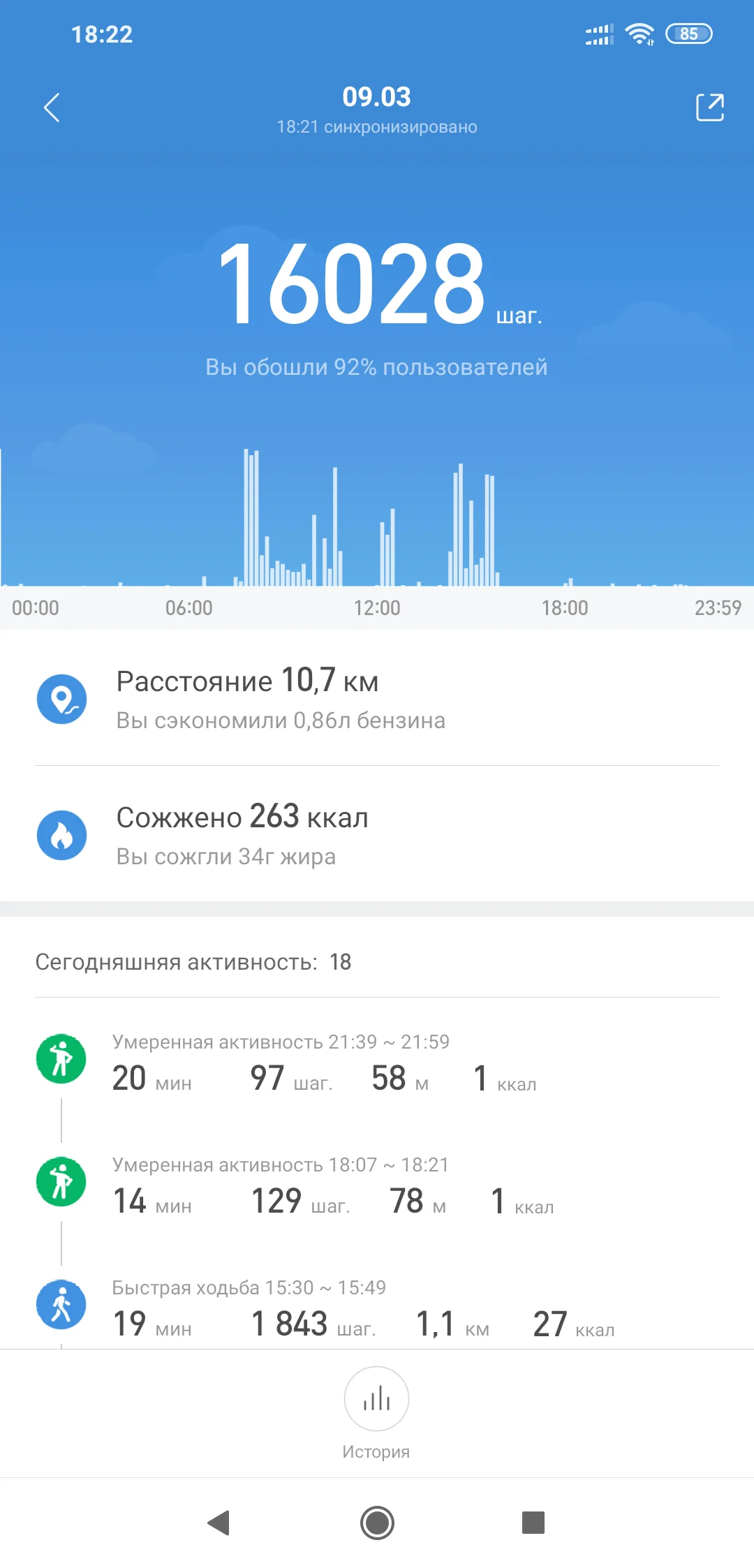Tap the battery indicator in the status bar
Viewport: 754px width, 1568px height.
pos(688,33)
